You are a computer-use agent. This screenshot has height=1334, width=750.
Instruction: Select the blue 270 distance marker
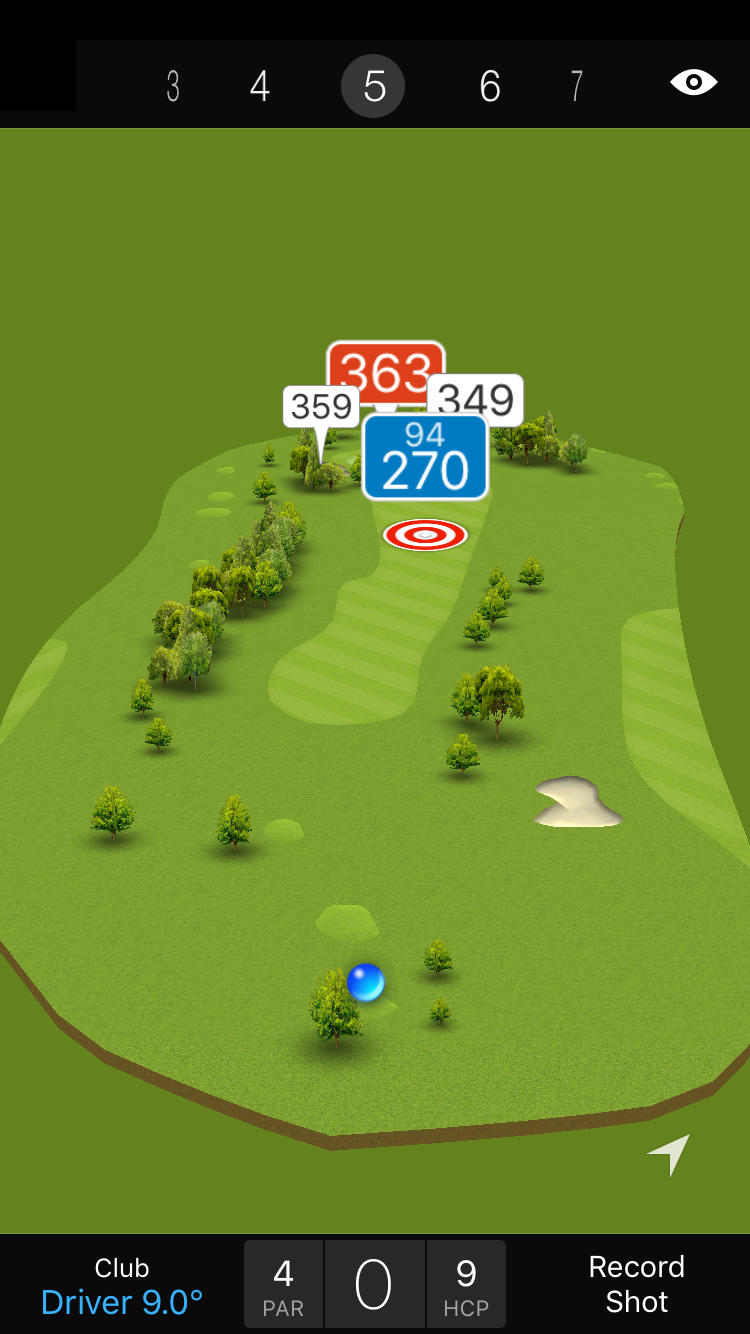(x=425, y=458)
